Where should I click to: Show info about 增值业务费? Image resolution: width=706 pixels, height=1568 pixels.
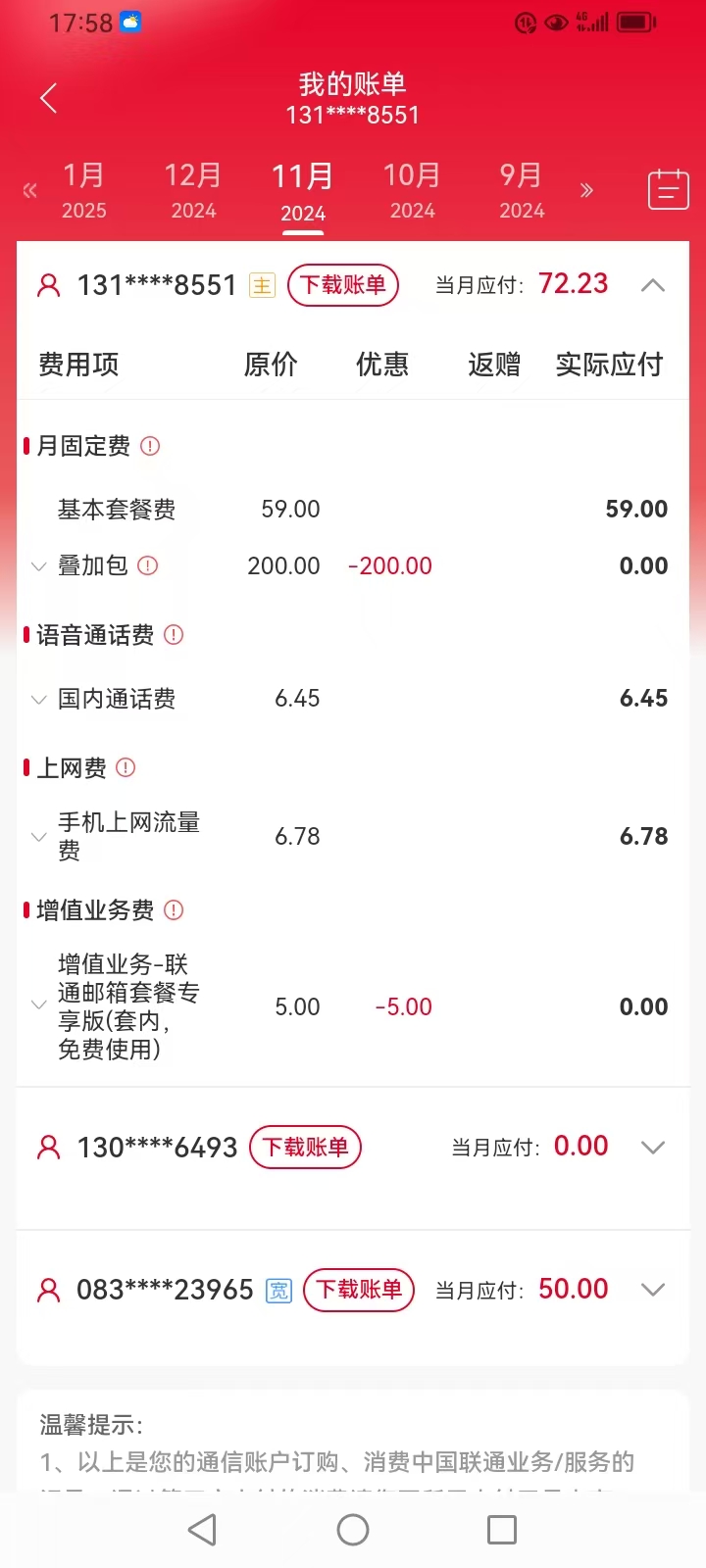point(174,910)
